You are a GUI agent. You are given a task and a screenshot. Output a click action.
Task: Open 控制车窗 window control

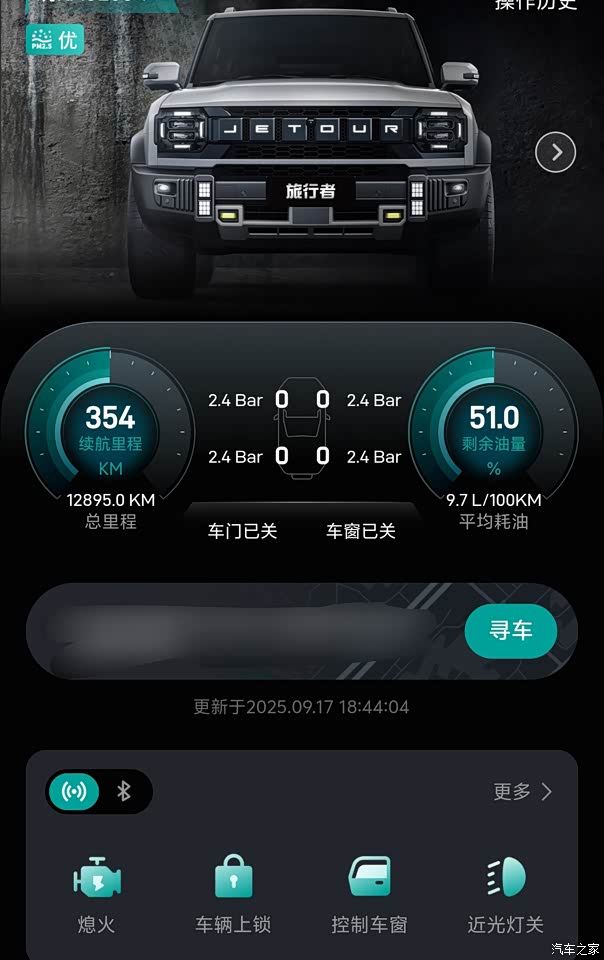click(x=369, y=894)
